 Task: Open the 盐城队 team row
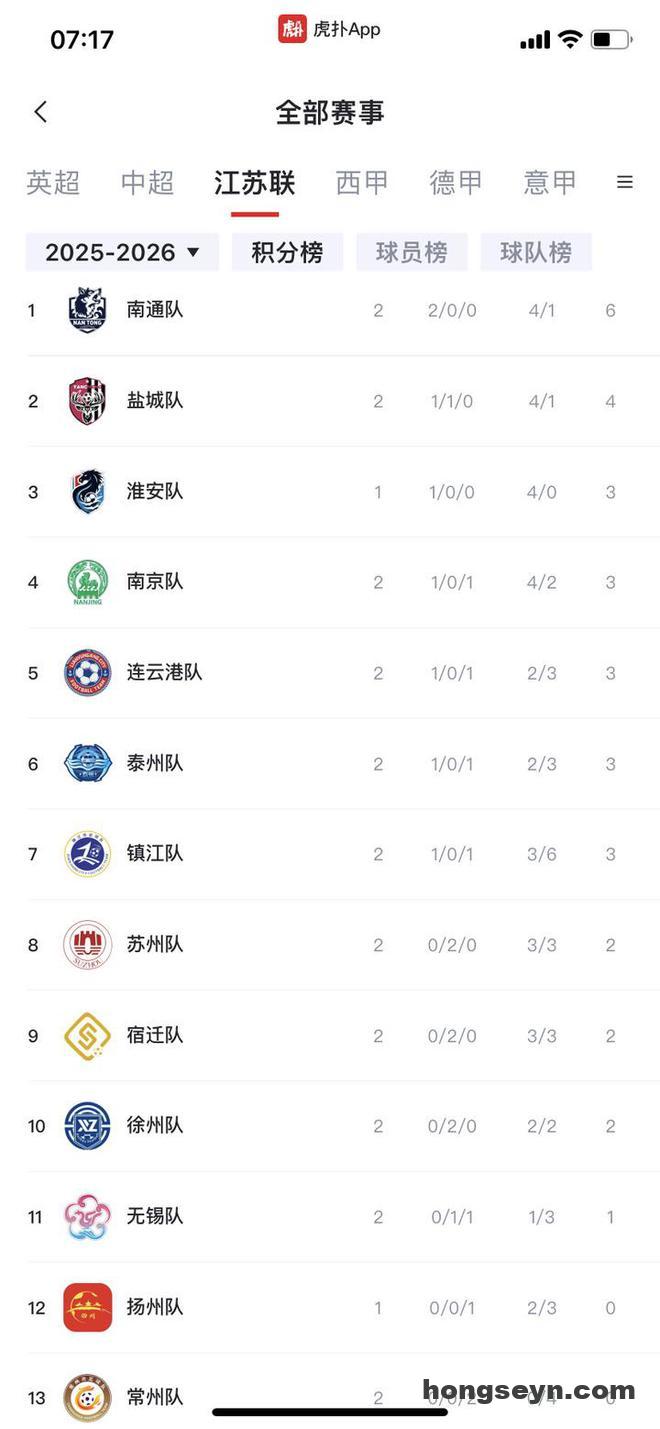click(343, 401)
